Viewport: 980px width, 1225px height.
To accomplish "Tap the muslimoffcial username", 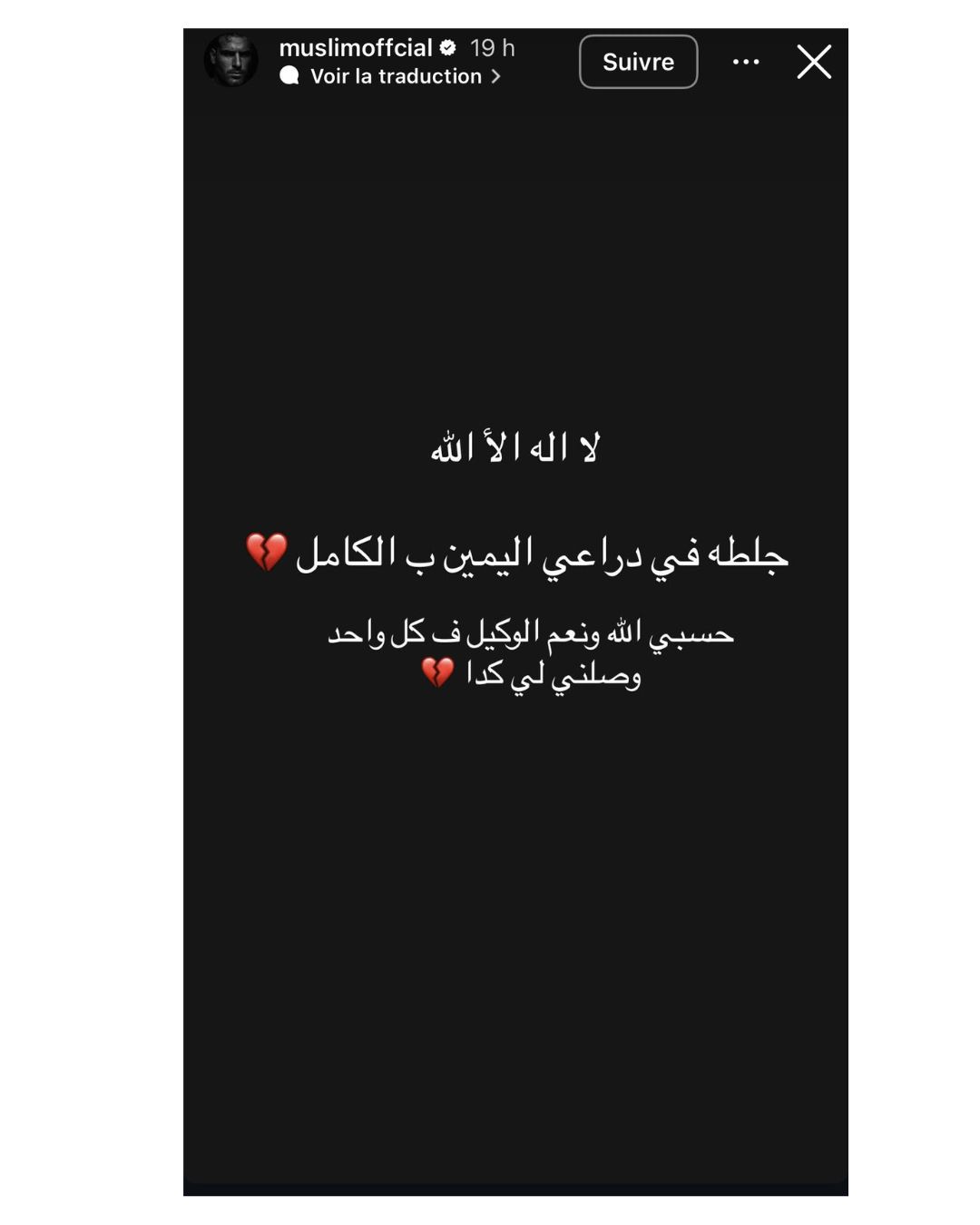I will pos(355,47).
